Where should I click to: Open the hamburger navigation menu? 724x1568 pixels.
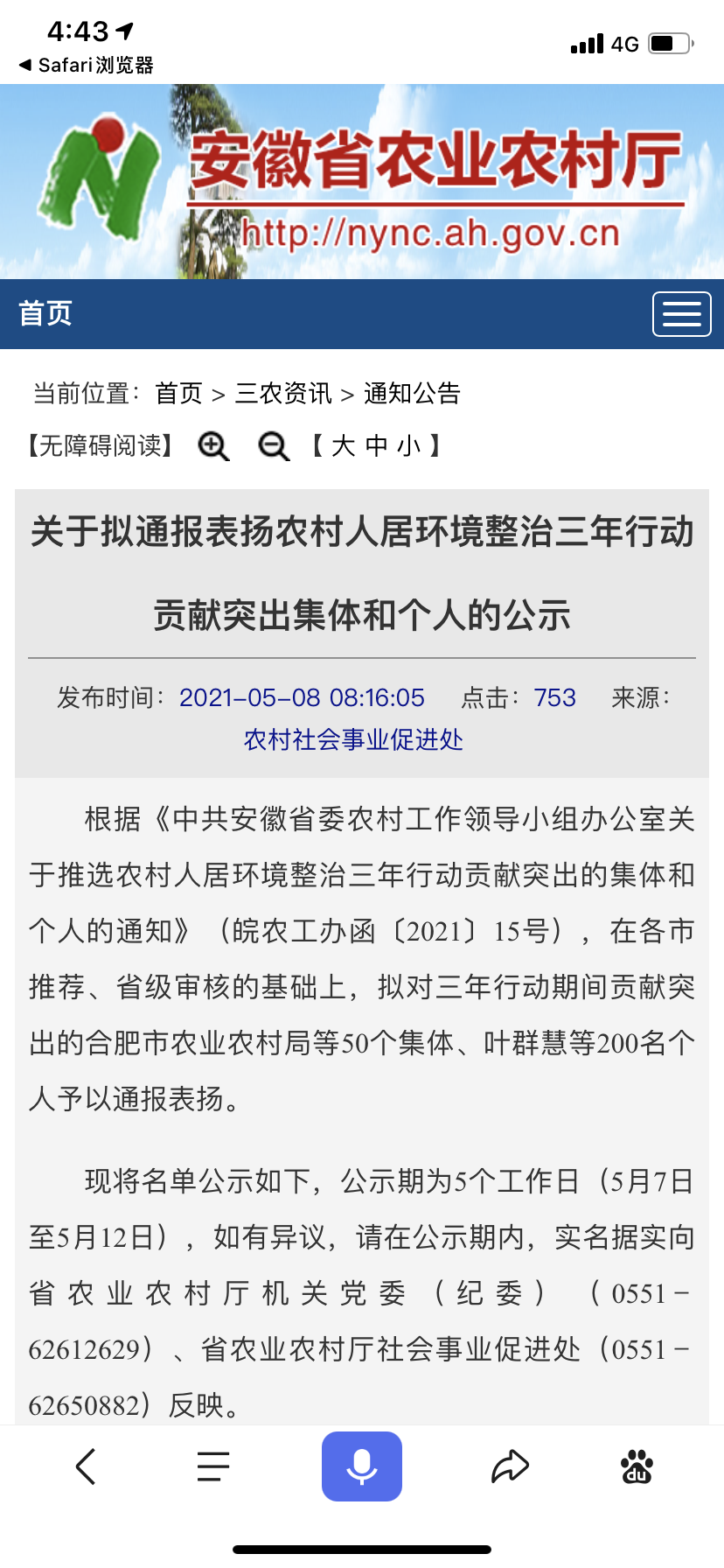pos(681,314)
